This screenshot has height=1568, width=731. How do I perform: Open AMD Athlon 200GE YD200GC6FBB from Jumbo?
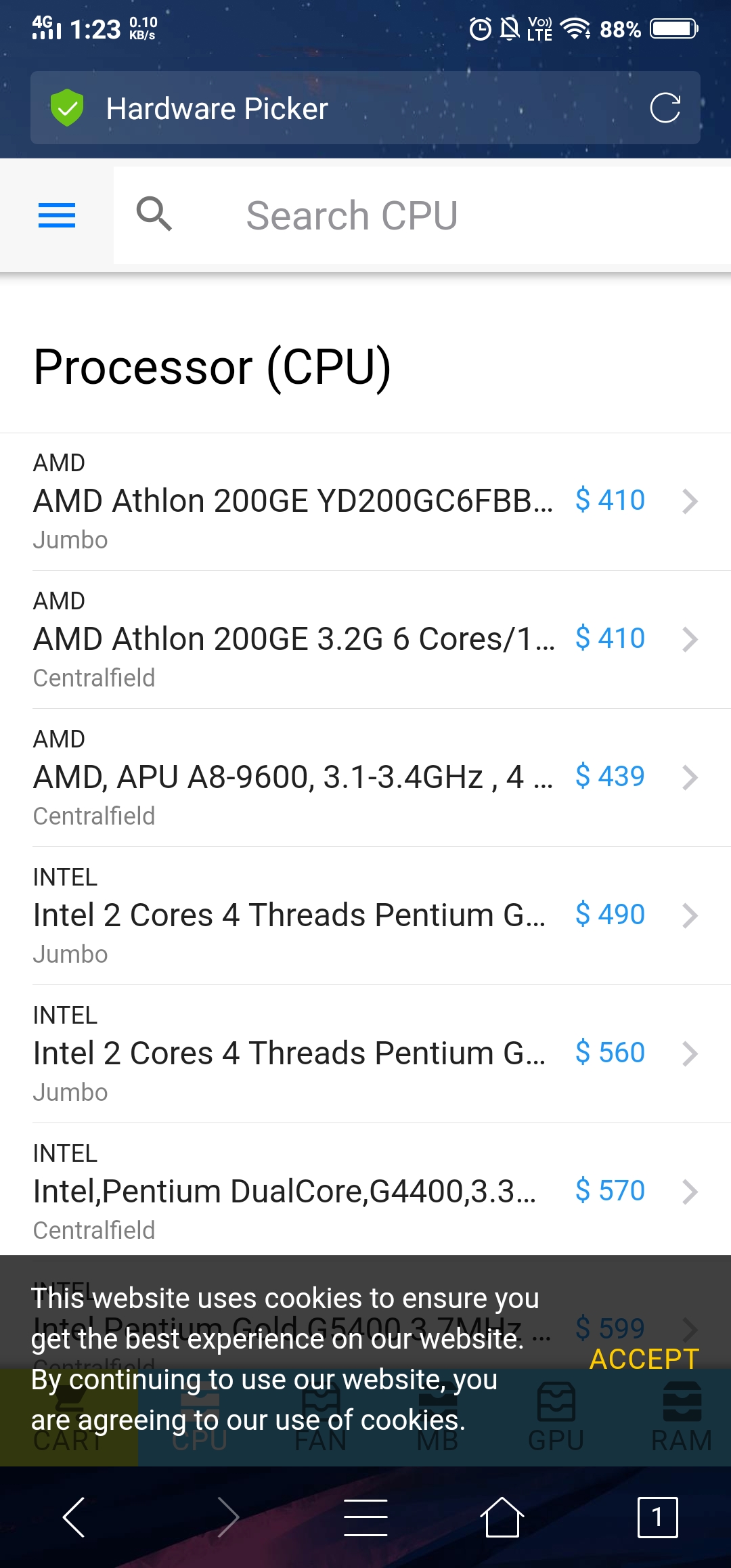click(365, 502)
